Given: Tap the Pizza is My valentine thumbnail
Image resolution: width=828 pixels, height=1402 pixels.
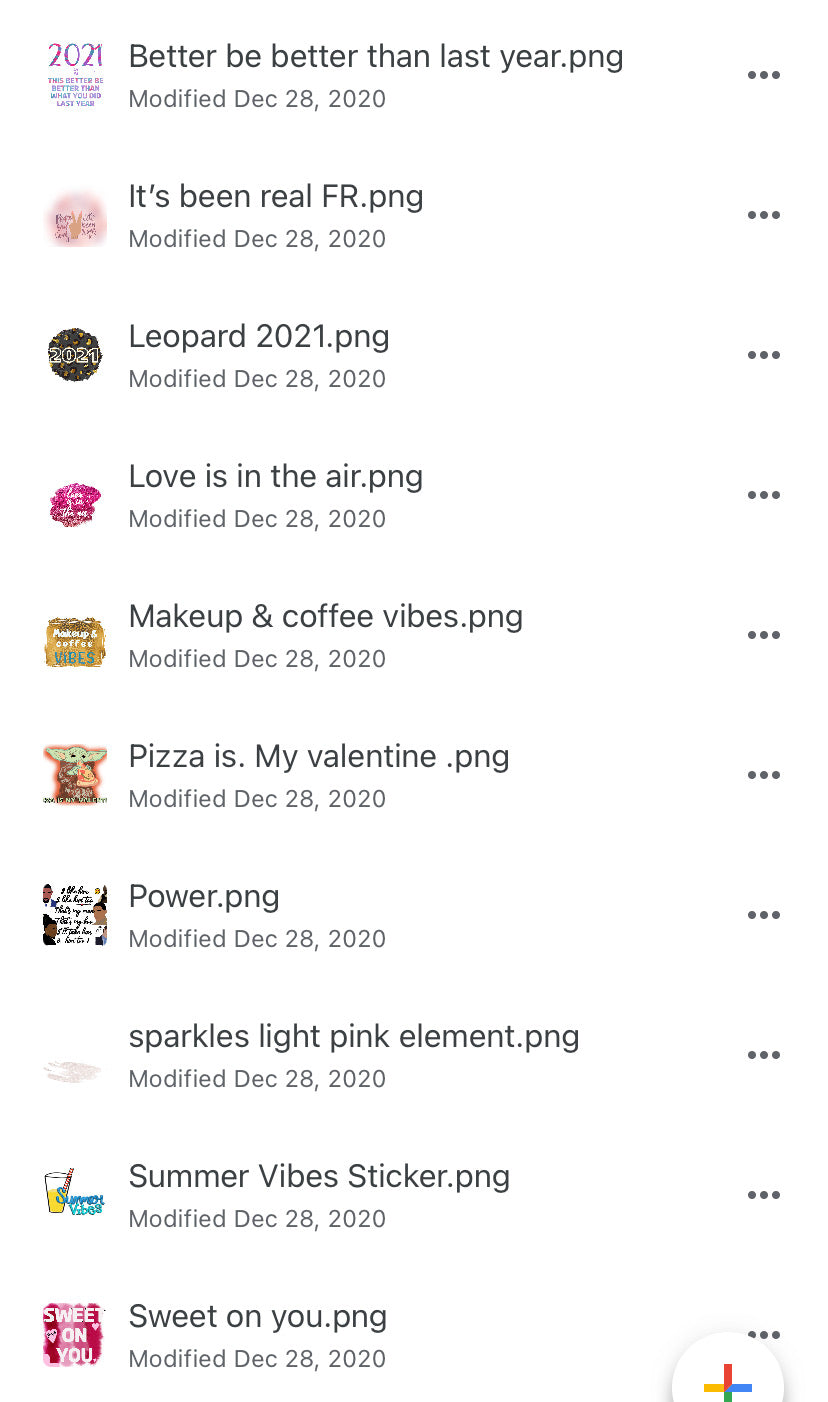Looking at the screenshot, I should 75,775.
